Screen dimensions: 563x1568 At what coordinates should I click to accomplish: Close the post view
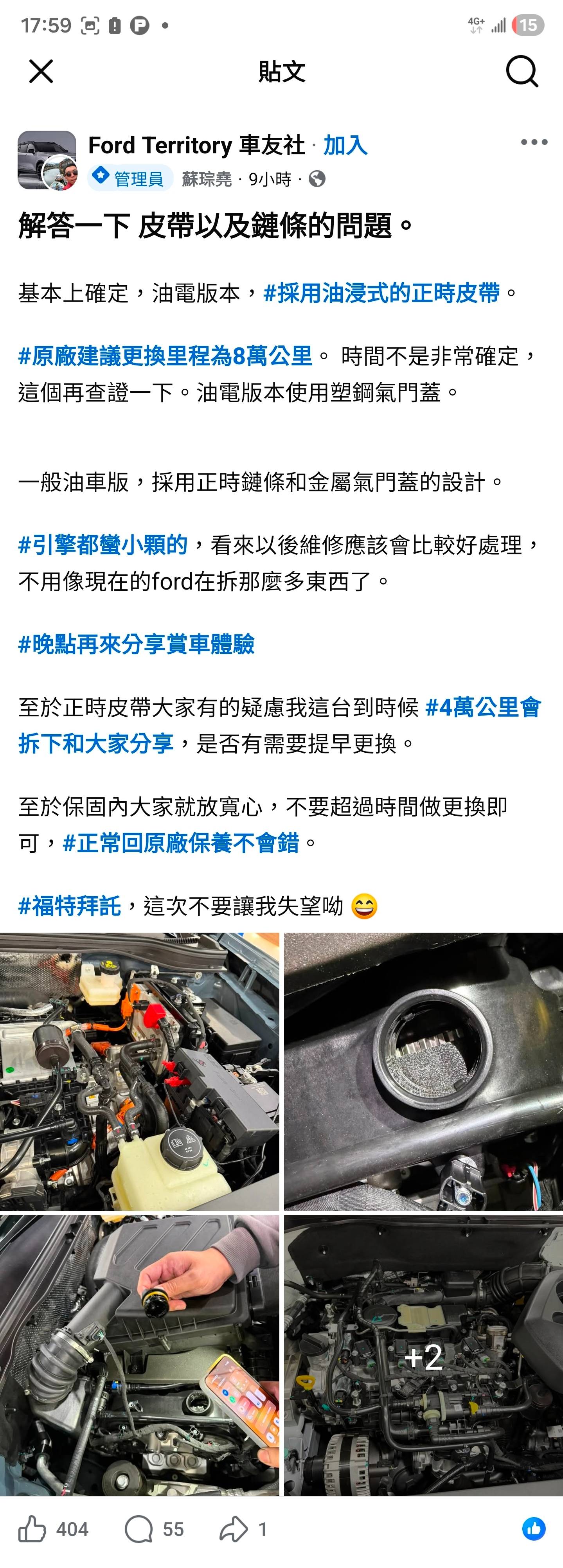[41, 72]
